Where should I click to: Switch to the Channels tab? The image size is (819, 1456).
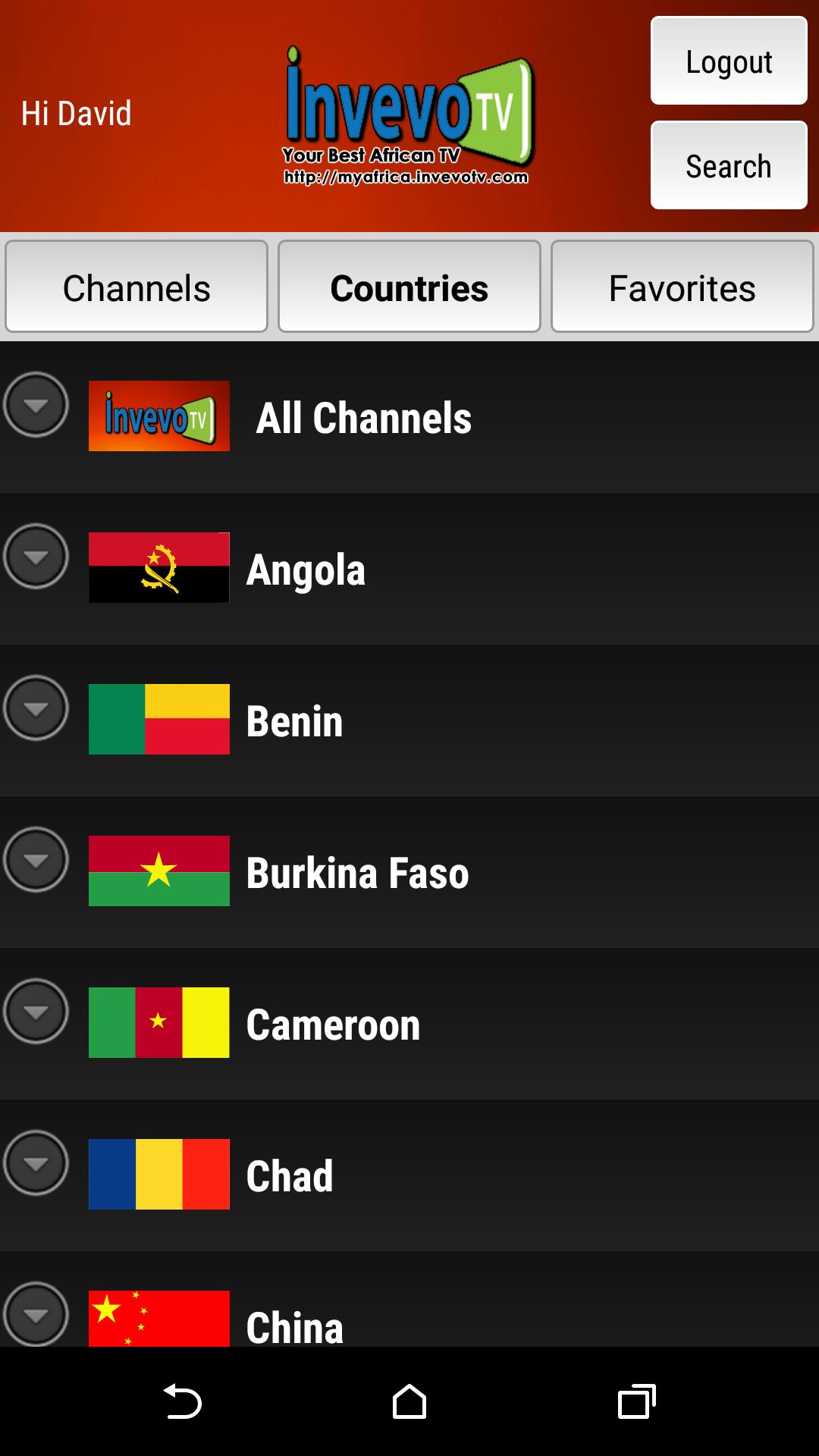tap(136, 287)
